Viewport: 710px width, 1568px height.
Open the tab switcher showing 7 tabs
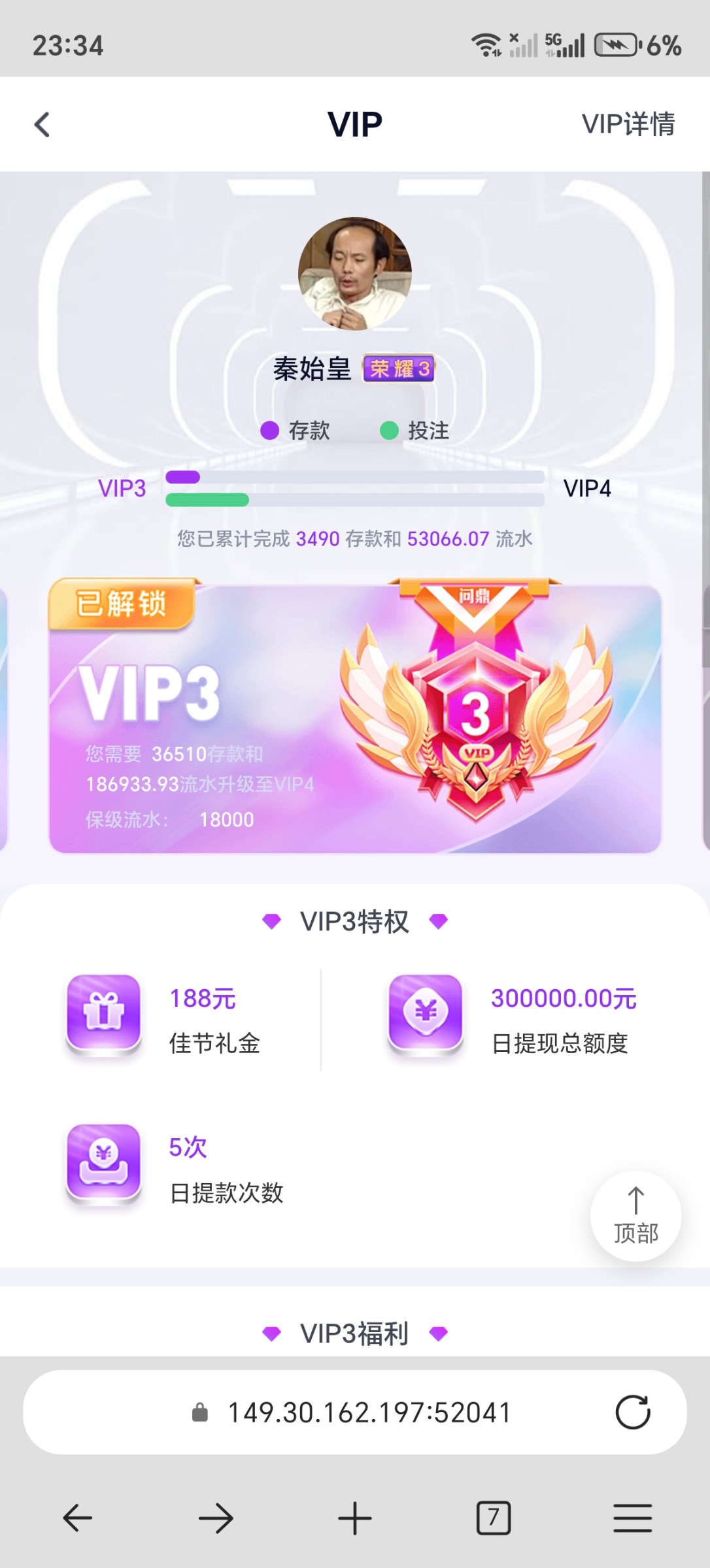point(494,1518)
